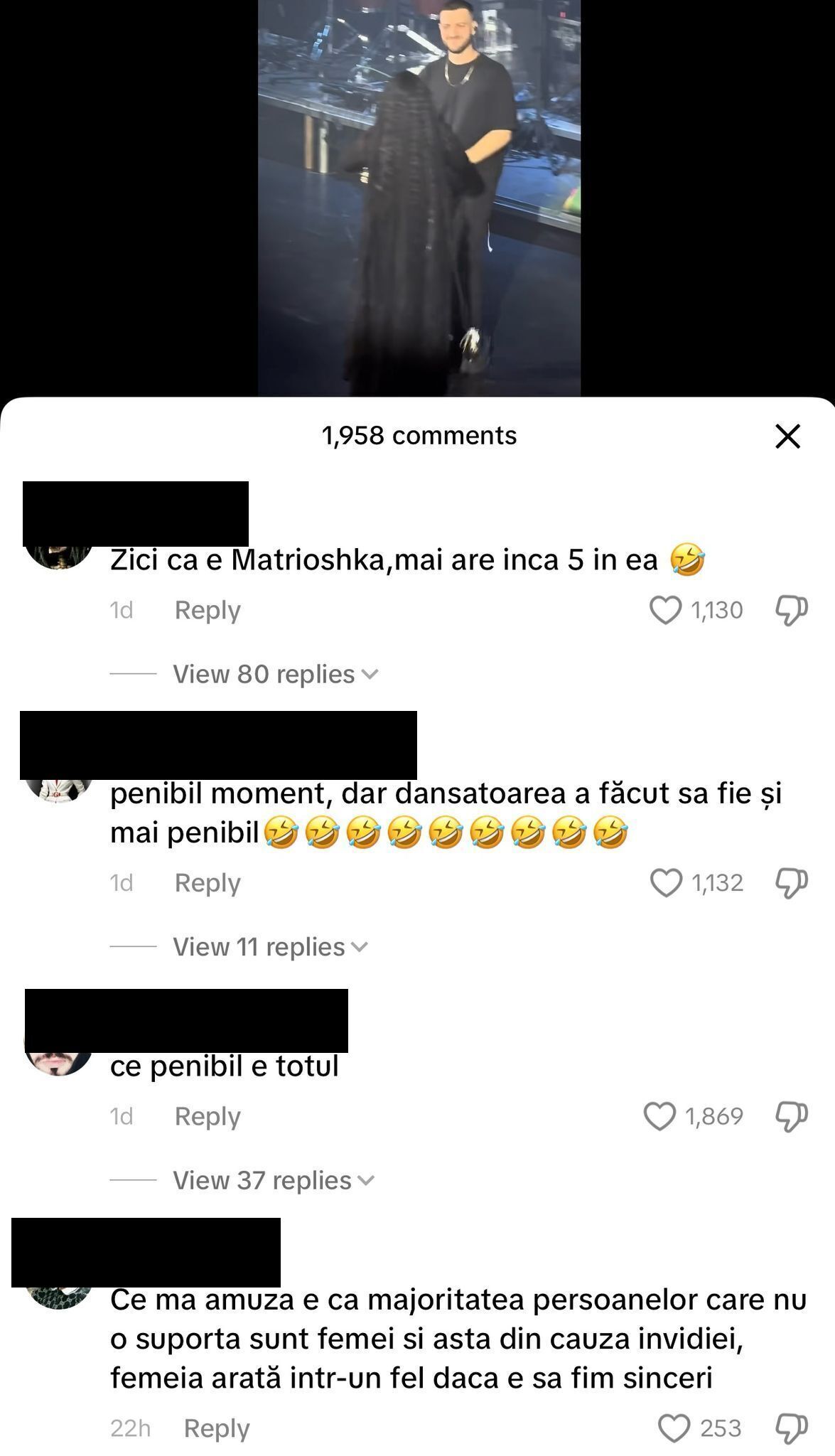Dislike the 'penibil moment' comment

point(791,883)
